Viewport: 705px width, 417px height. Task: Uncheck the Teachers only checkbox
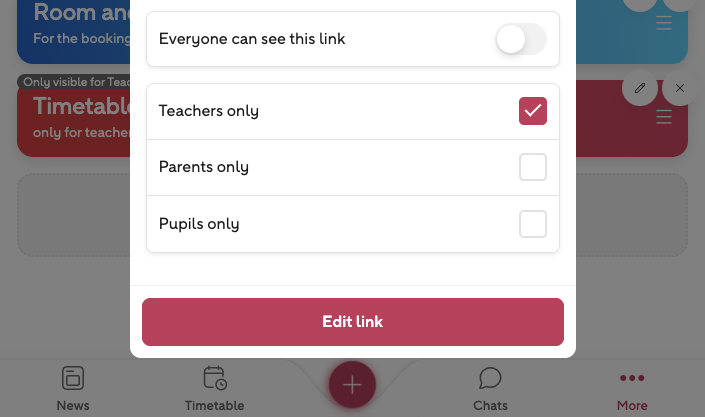532,111
